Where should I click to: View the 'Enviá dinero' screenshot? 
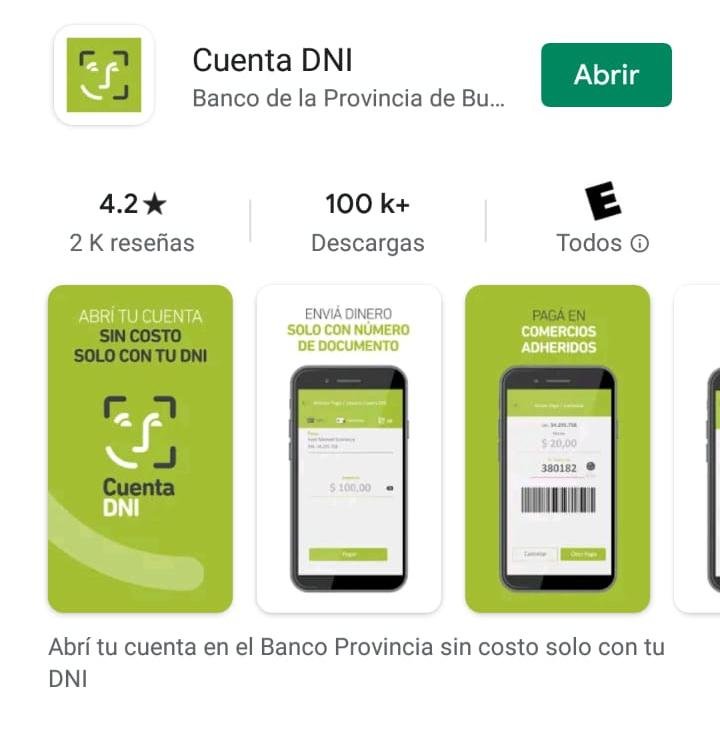click(x=349, y=449)
